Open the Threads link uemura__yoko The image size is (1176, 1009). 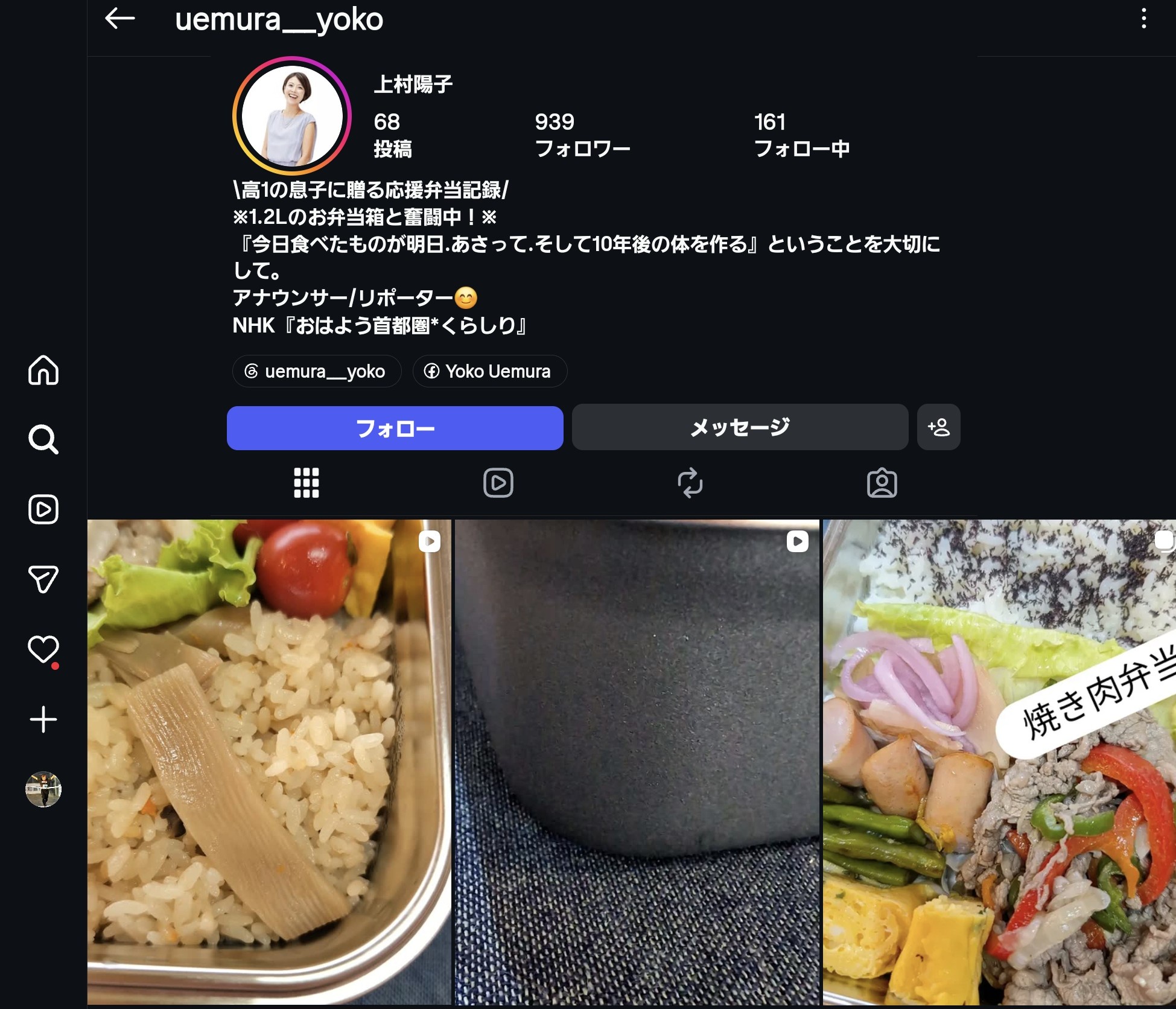317,371
